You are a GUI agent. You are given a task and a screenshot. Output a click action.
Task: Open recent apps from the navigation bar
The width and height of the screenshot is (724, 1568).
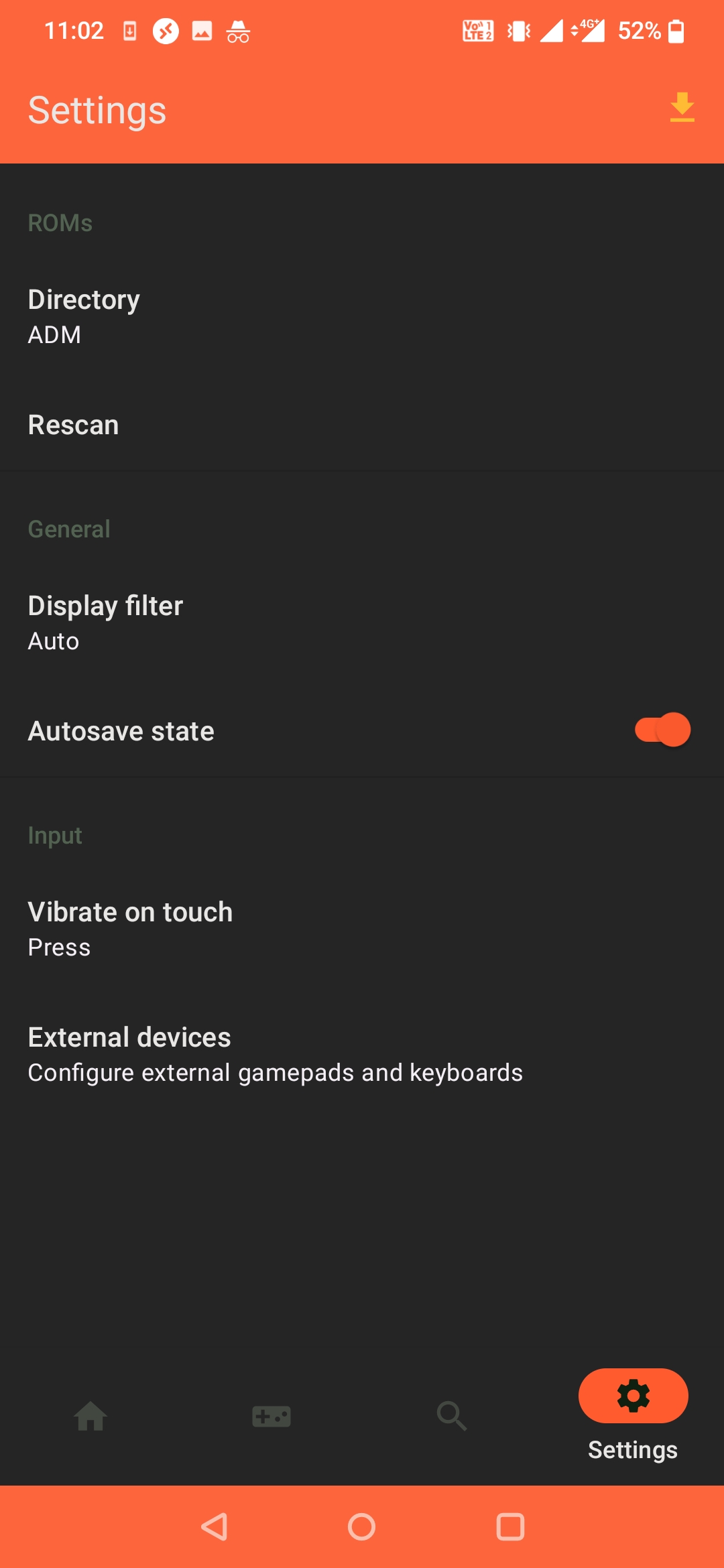(510, 1527)
